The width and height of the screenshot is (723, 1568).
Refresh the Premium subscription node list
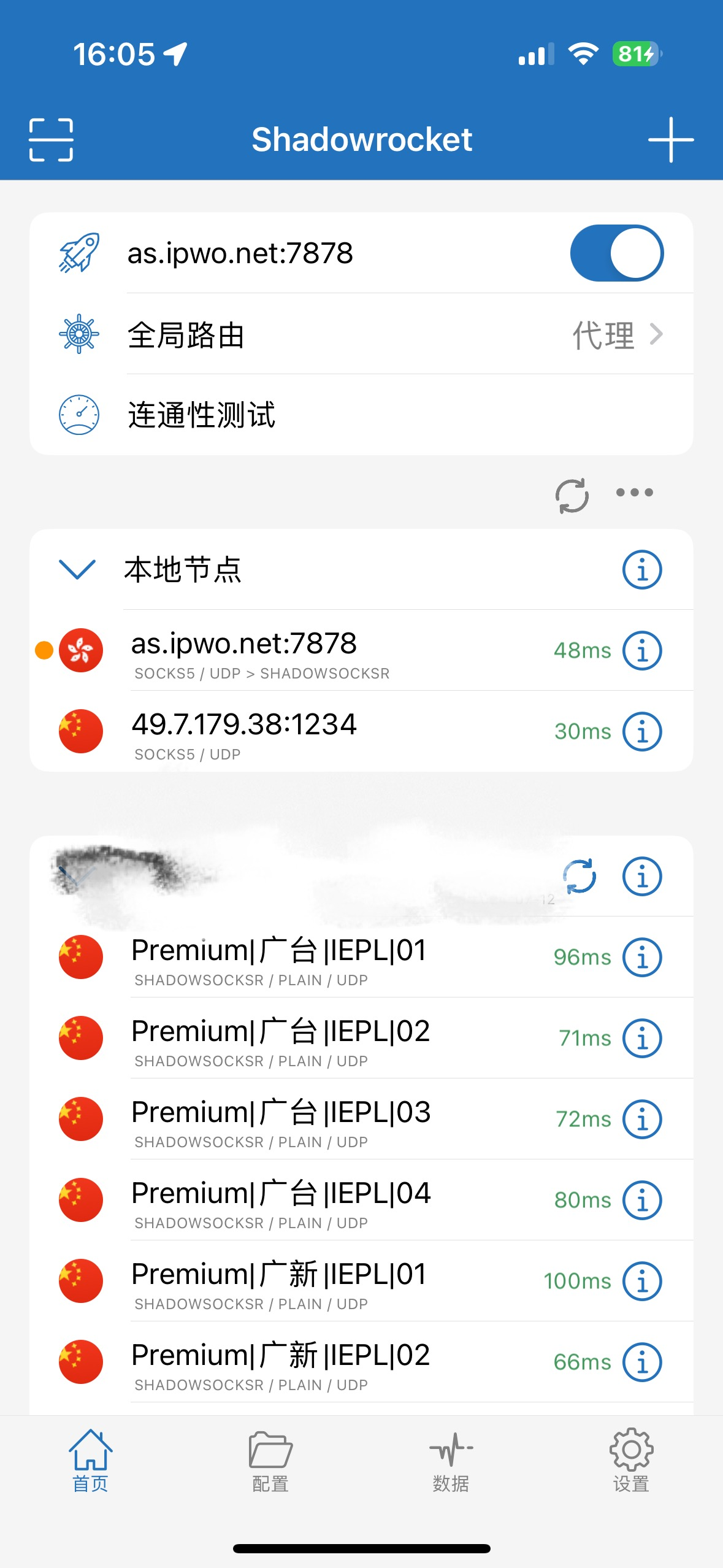tap(579, 876)
